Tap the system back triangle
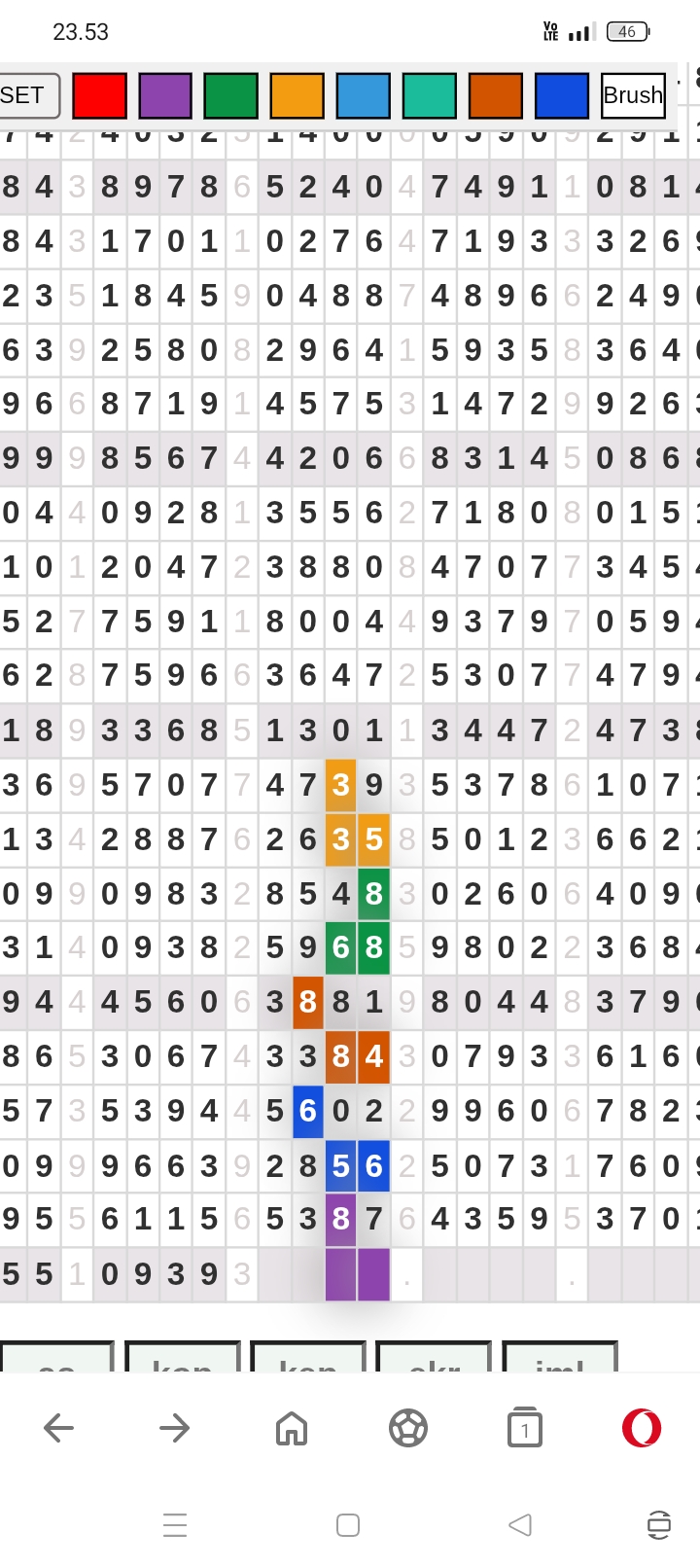 pos(520,1524)
